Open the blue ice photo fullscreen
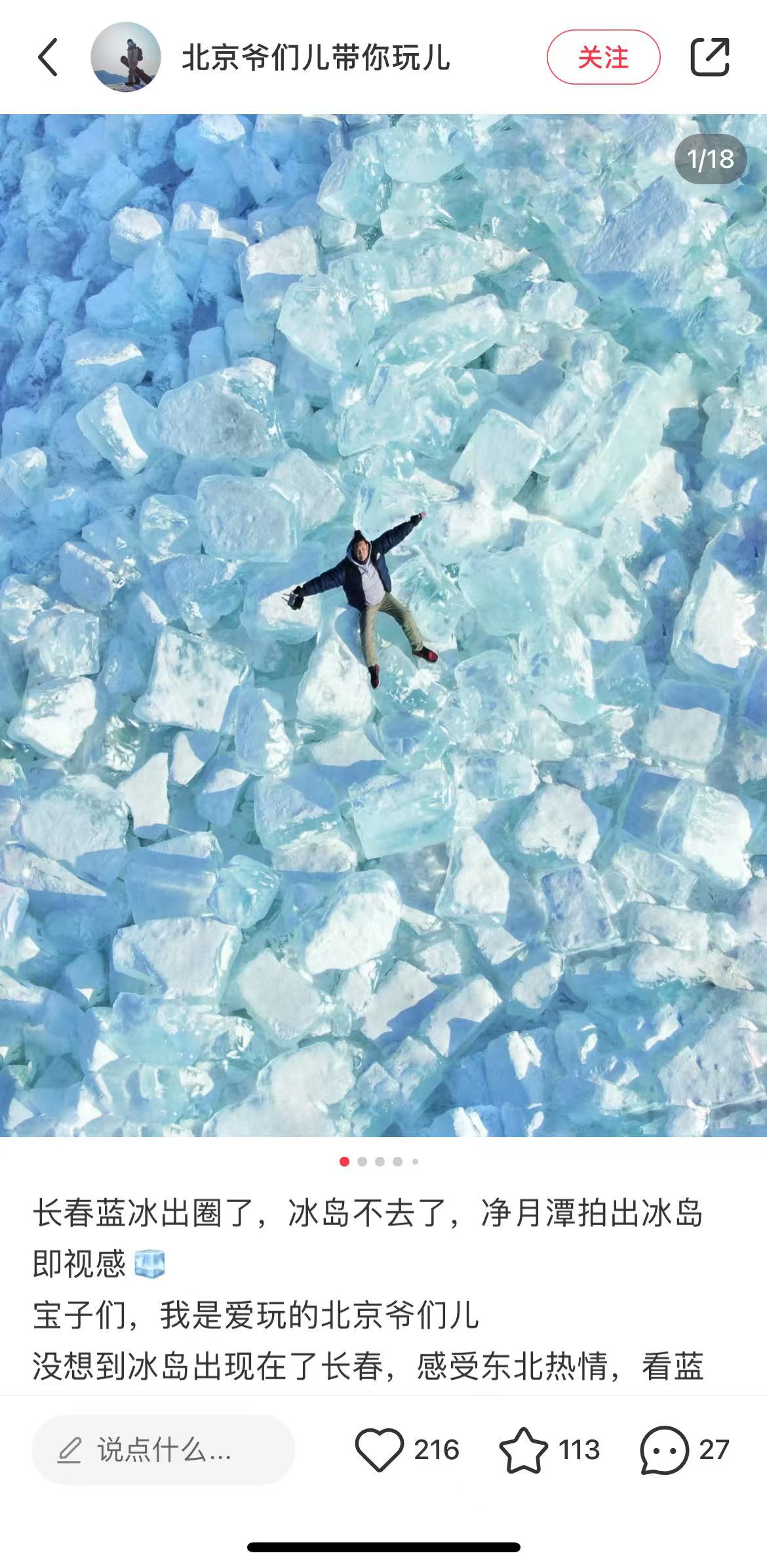 coord(383,623)
